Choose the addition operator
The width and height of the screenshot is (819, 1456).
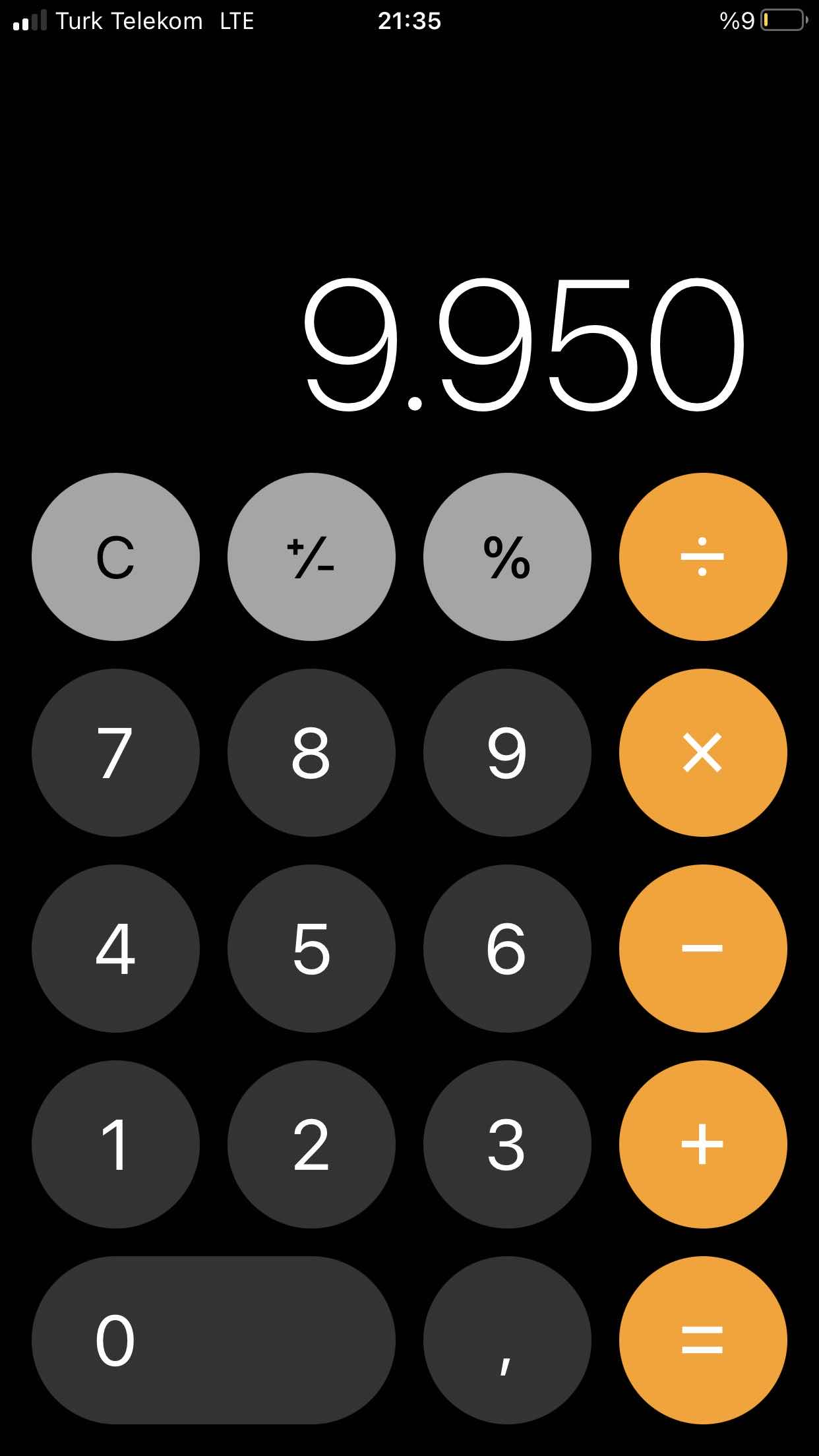coord(703,1144)
